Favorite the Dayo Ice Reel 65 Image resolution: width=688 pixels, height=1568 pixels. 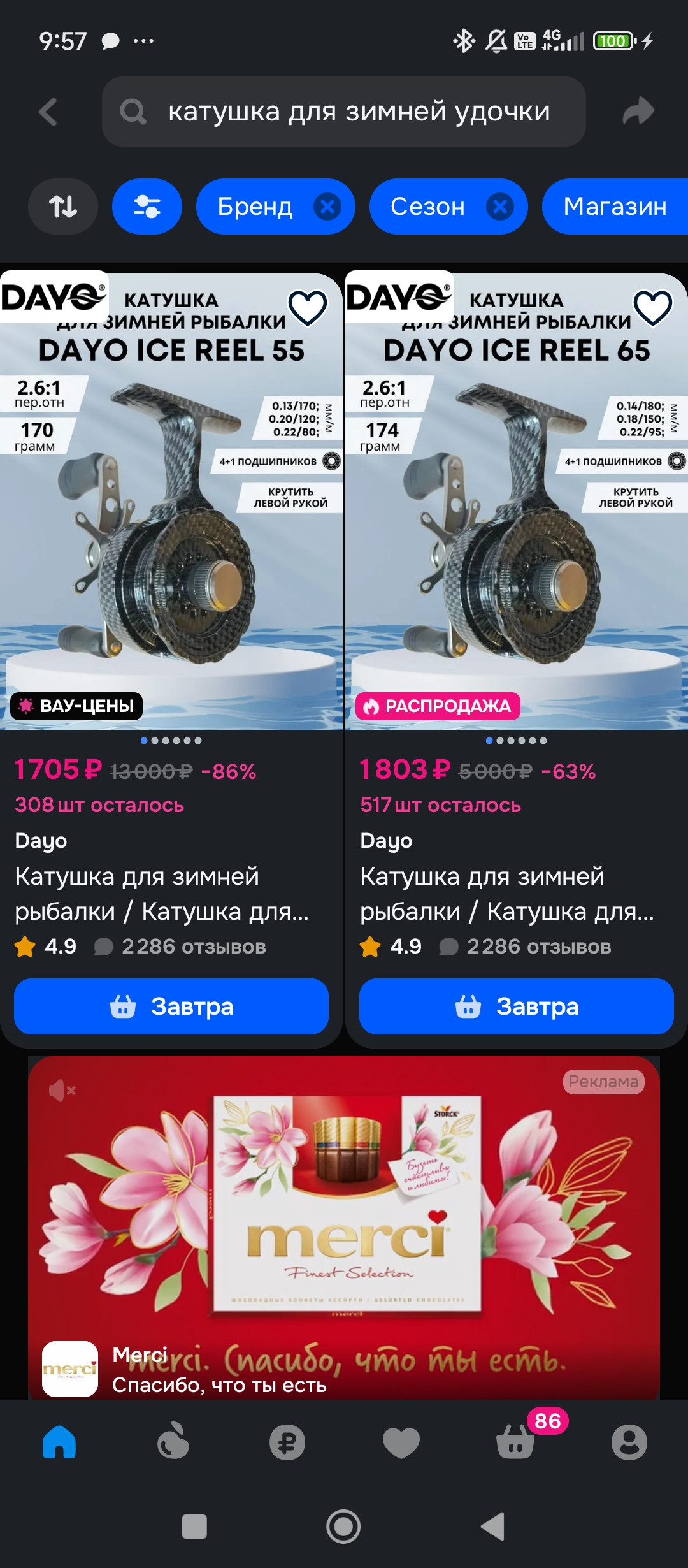pyautogui.click(x=652, y=308)
